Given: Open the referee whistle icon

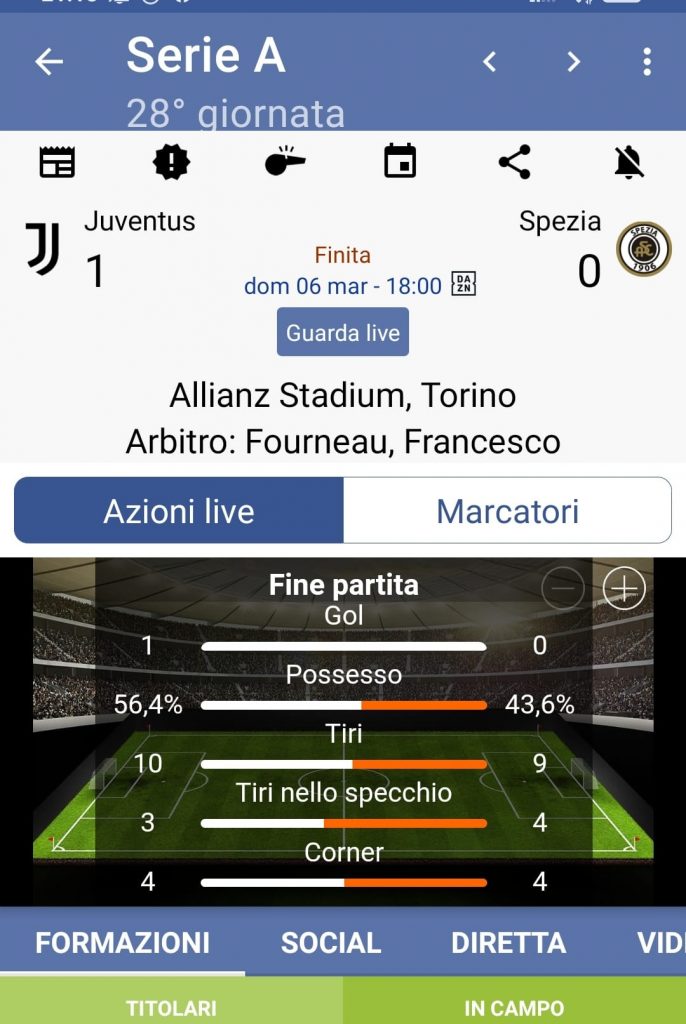Looking at the screenshot, I should pos(285,162).
